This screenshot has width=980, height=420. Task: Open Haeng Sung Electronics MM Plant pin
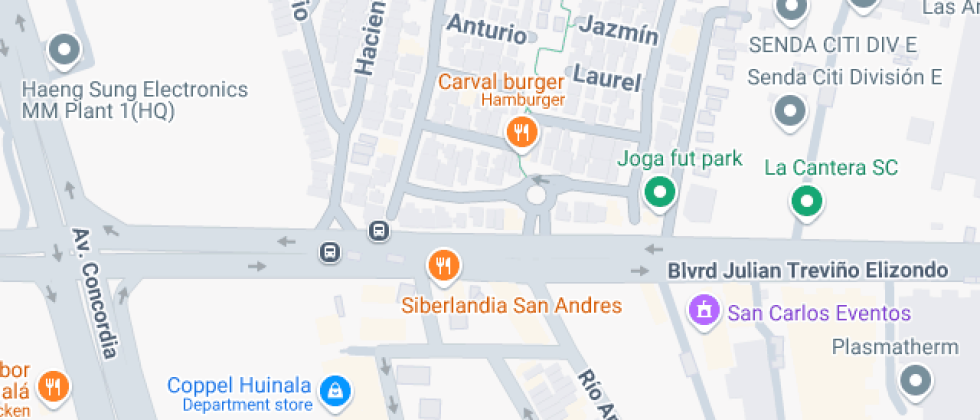(x=65, y=49)
